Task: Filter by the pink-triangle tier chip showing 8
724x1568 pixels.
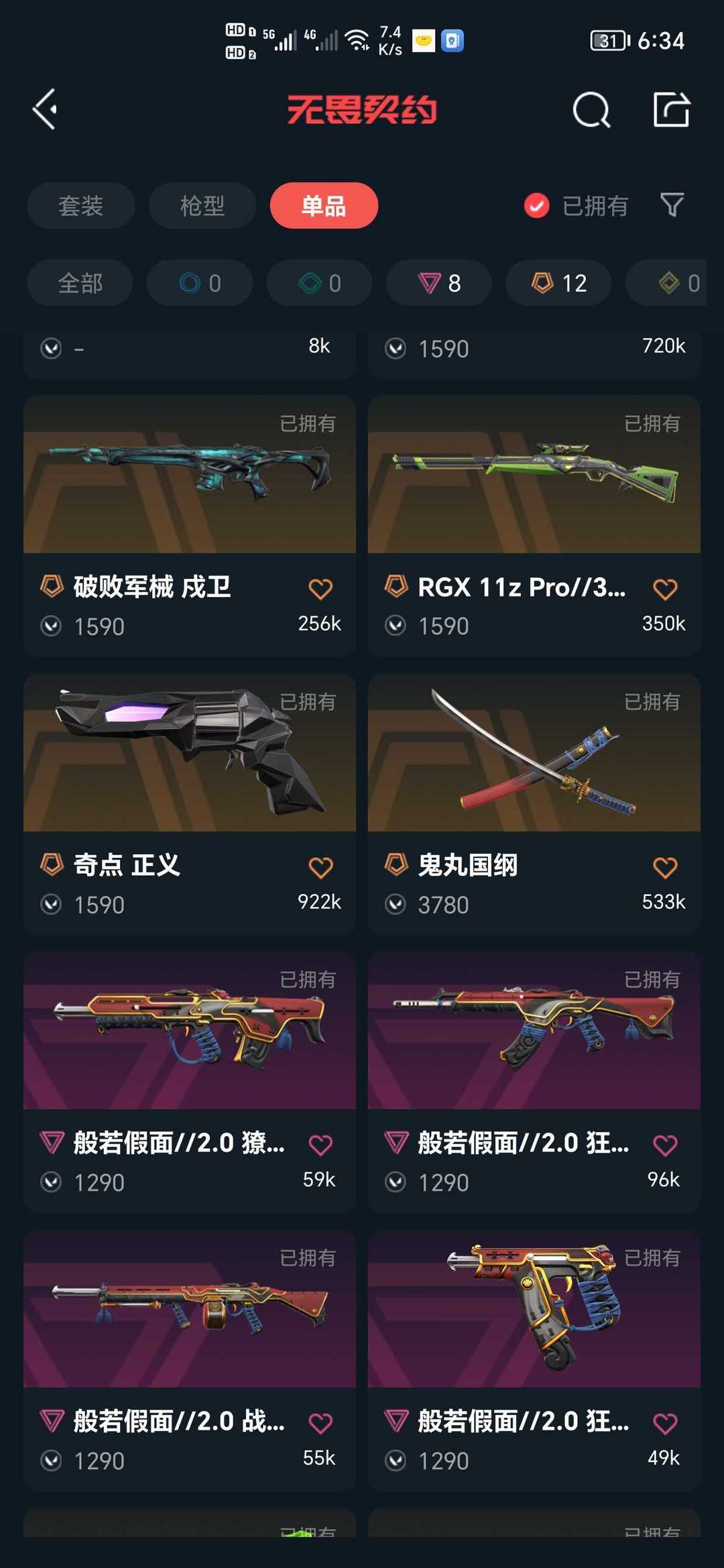Action: pyautogui.click(x=439, y=283)
